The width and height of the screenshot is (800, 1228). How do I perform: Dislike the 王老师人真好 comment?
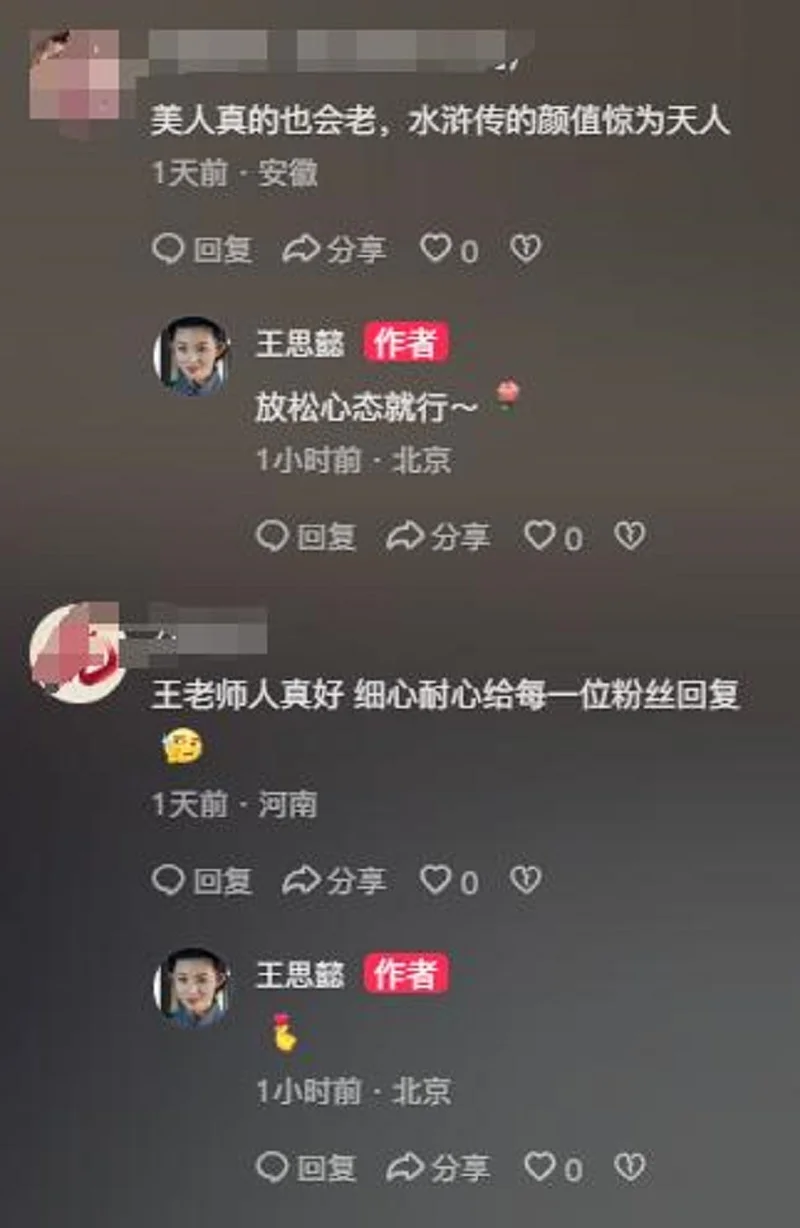click(525, 880)
